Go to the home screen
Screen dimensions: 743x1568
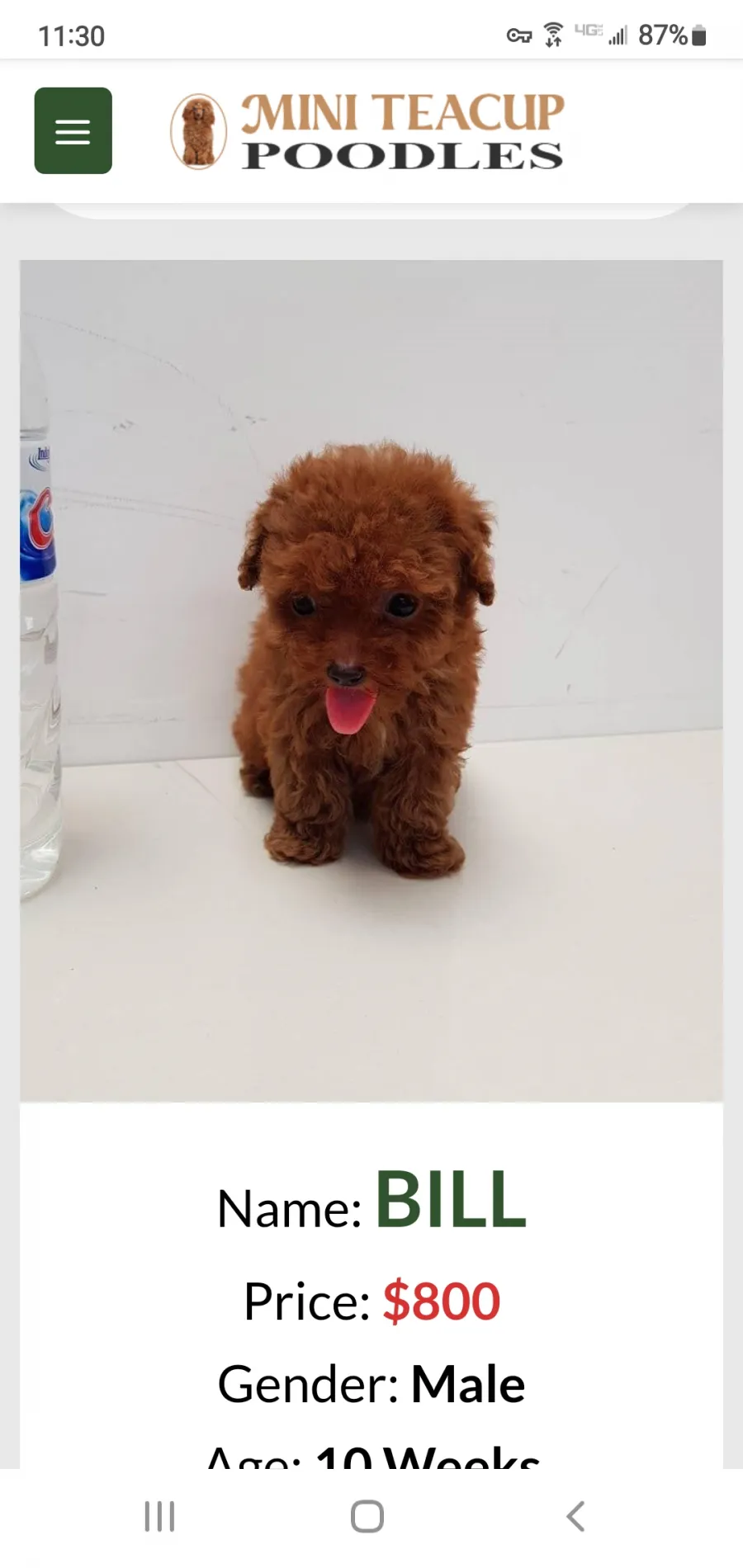[367, 1516]
